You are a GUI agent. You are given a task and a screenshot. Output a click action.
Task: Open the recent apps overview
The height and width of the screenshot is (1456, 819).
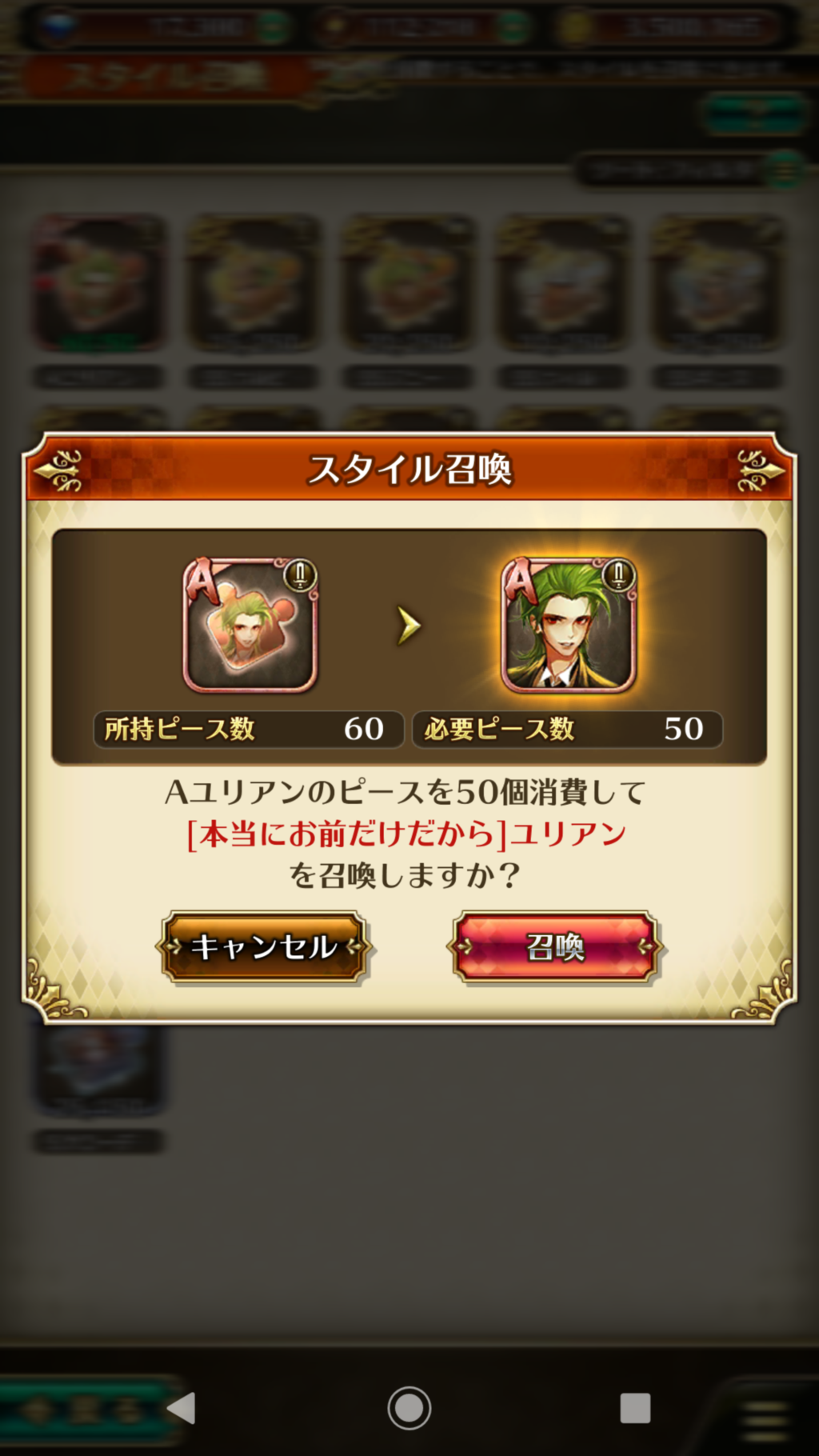(x=635, y=1408)
